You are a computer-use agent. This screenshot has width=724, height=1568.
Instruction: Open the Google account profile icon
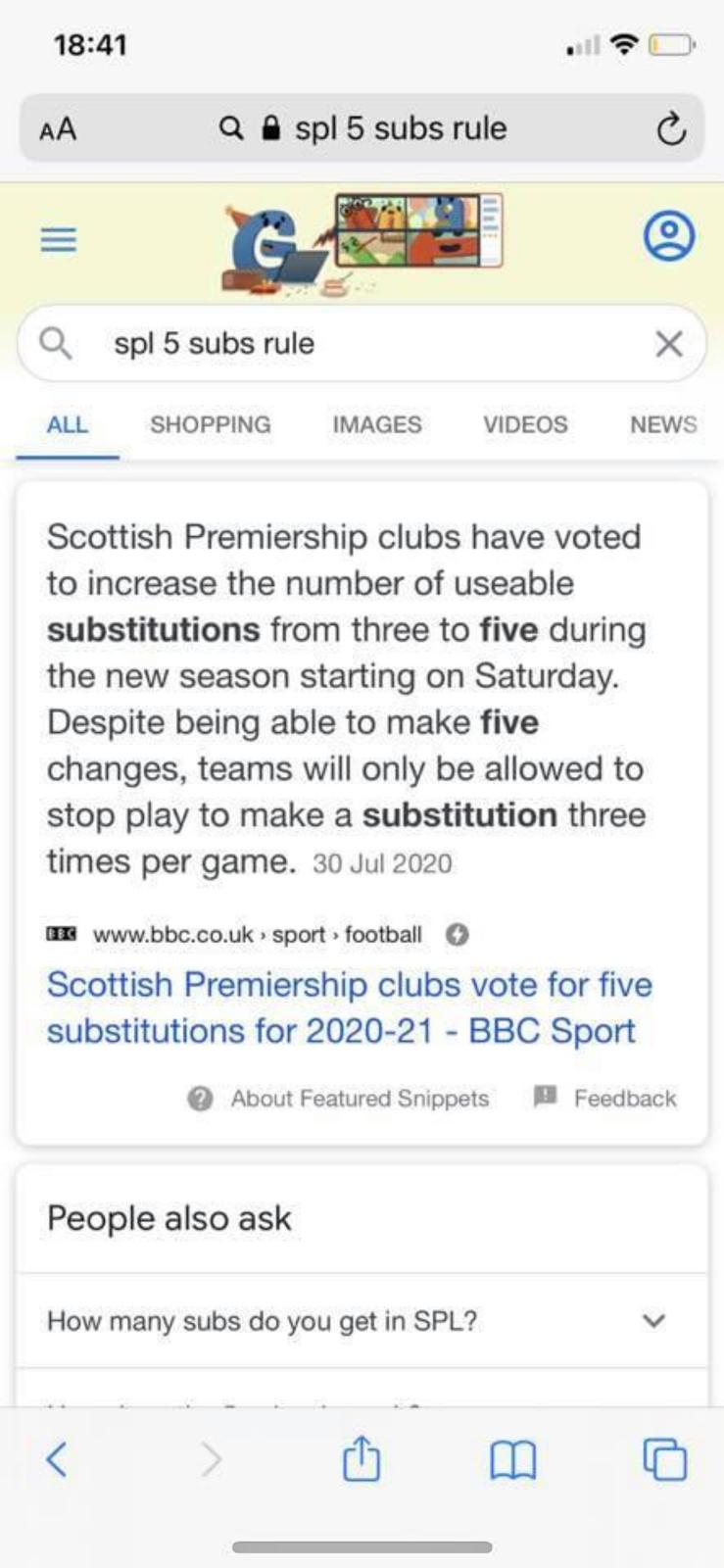[669, 235]
